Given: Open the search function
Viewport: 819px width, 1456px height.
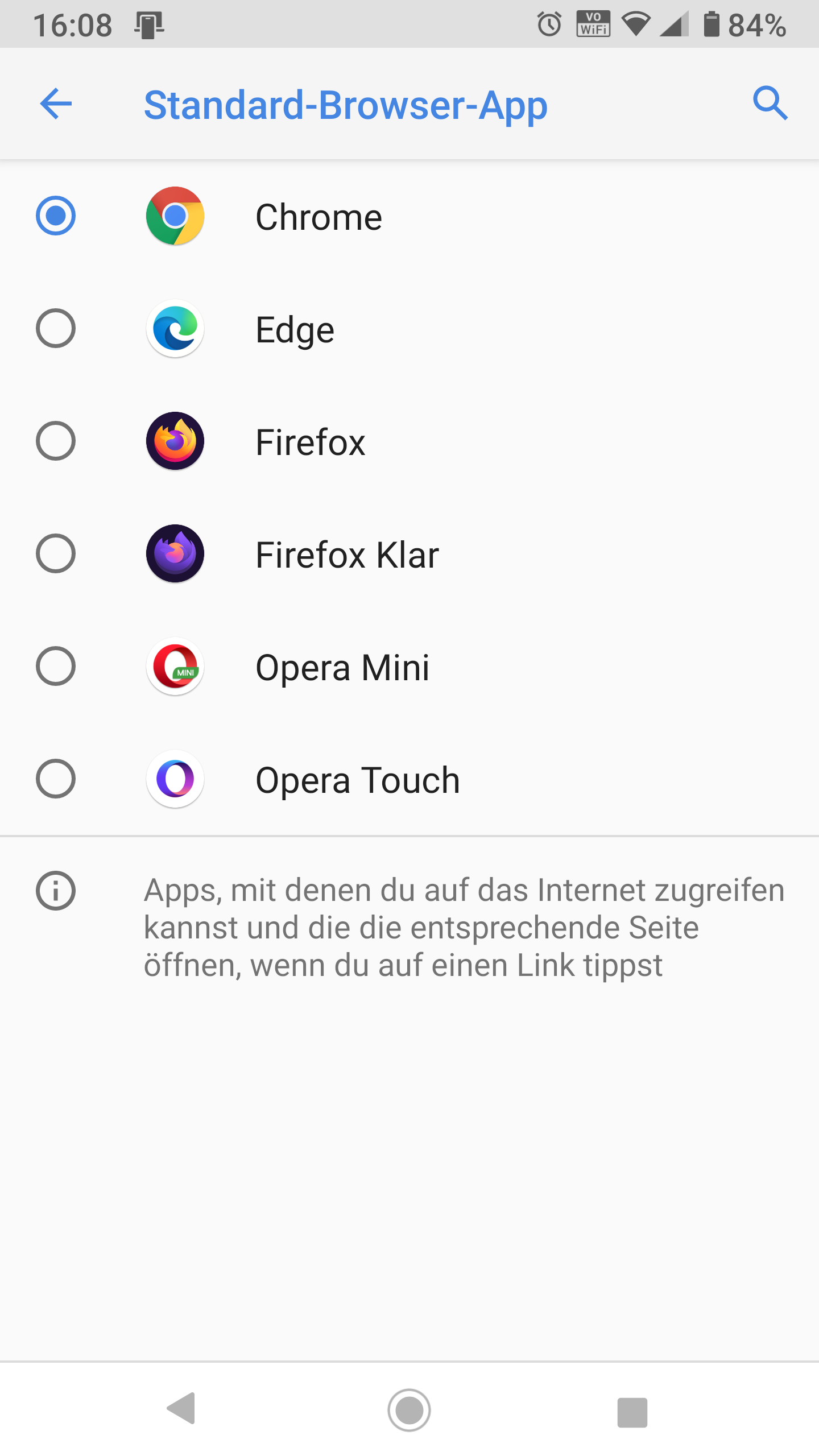Looking at the screenshot, I should pyautogui.click(x=771, y=104).
